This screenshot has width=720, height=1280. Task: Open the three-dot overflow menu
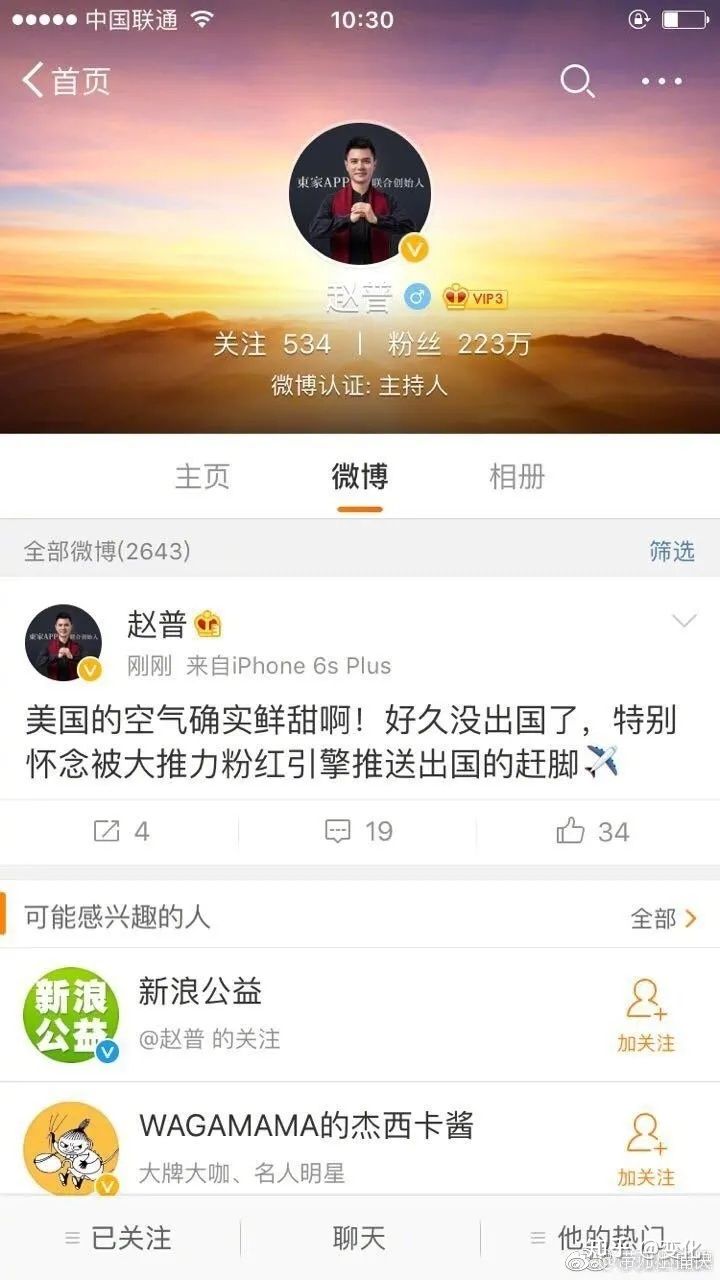(x=661, y=81)
